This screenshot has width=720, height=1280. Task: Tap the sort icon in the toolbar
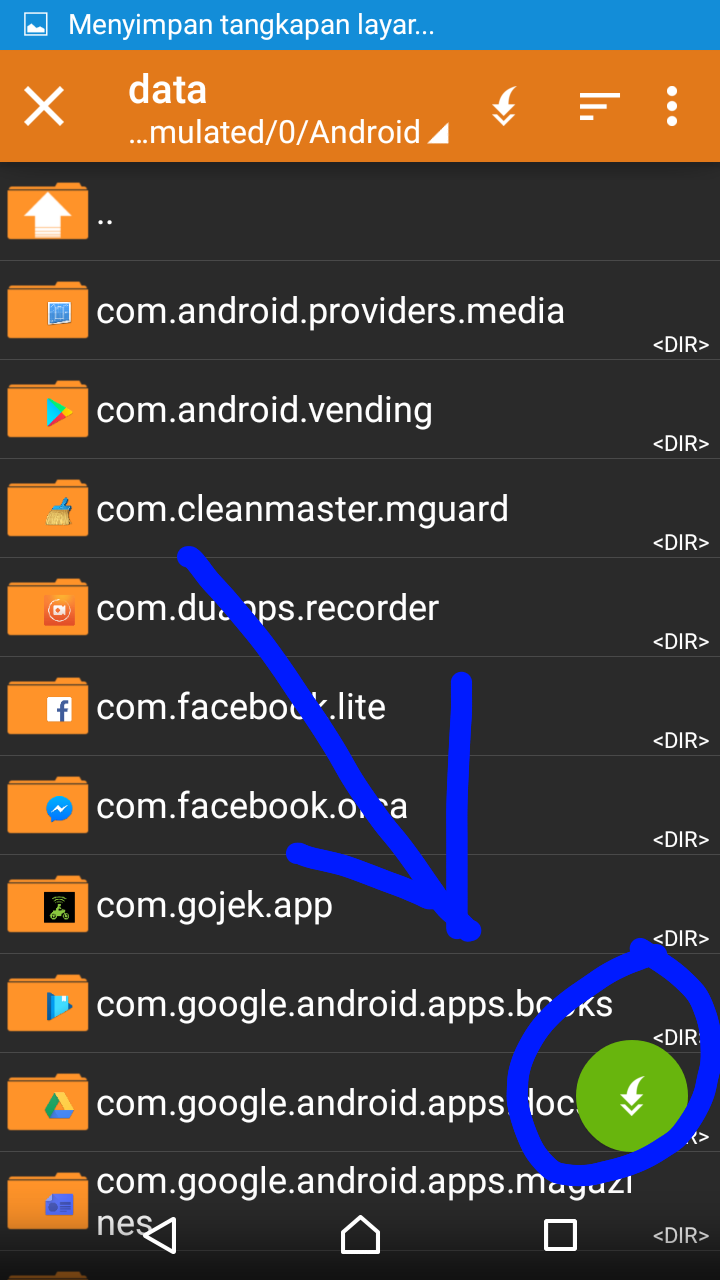coord(598,105)
